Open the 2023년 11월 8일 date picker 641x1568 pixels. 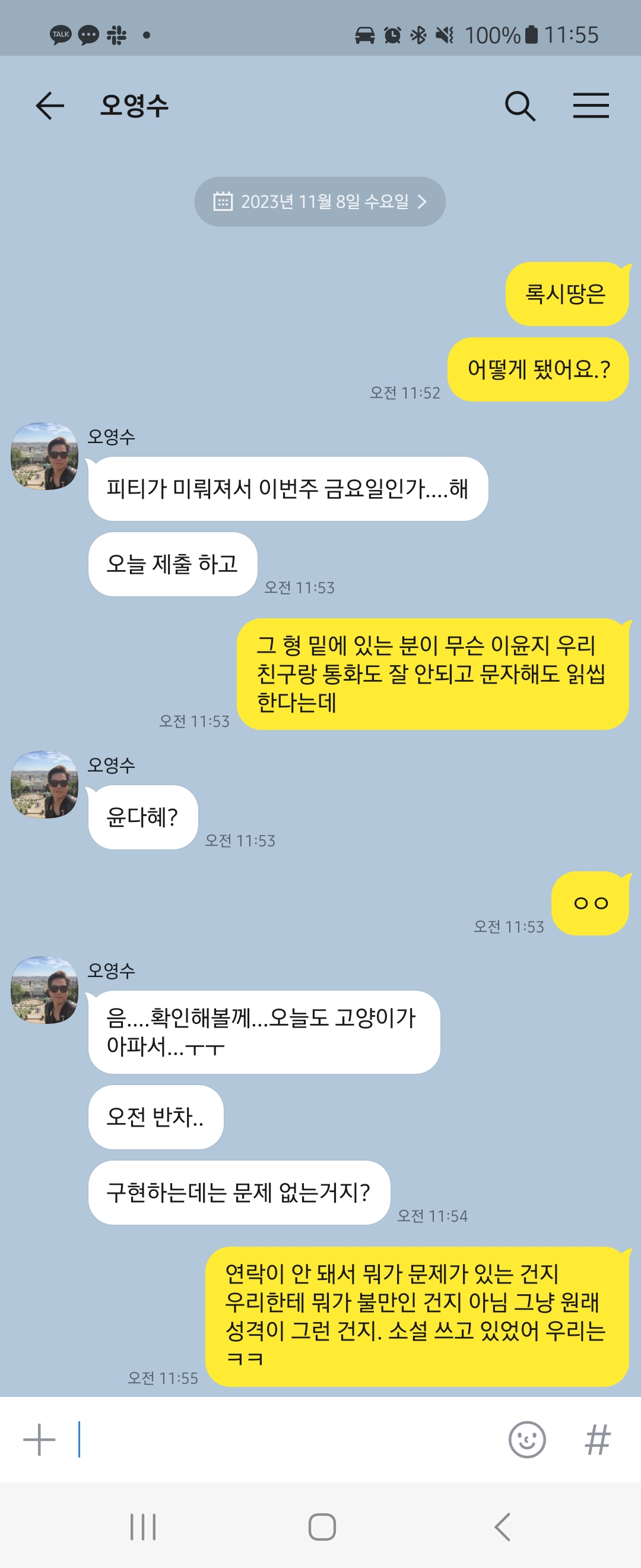coord(320,201)
